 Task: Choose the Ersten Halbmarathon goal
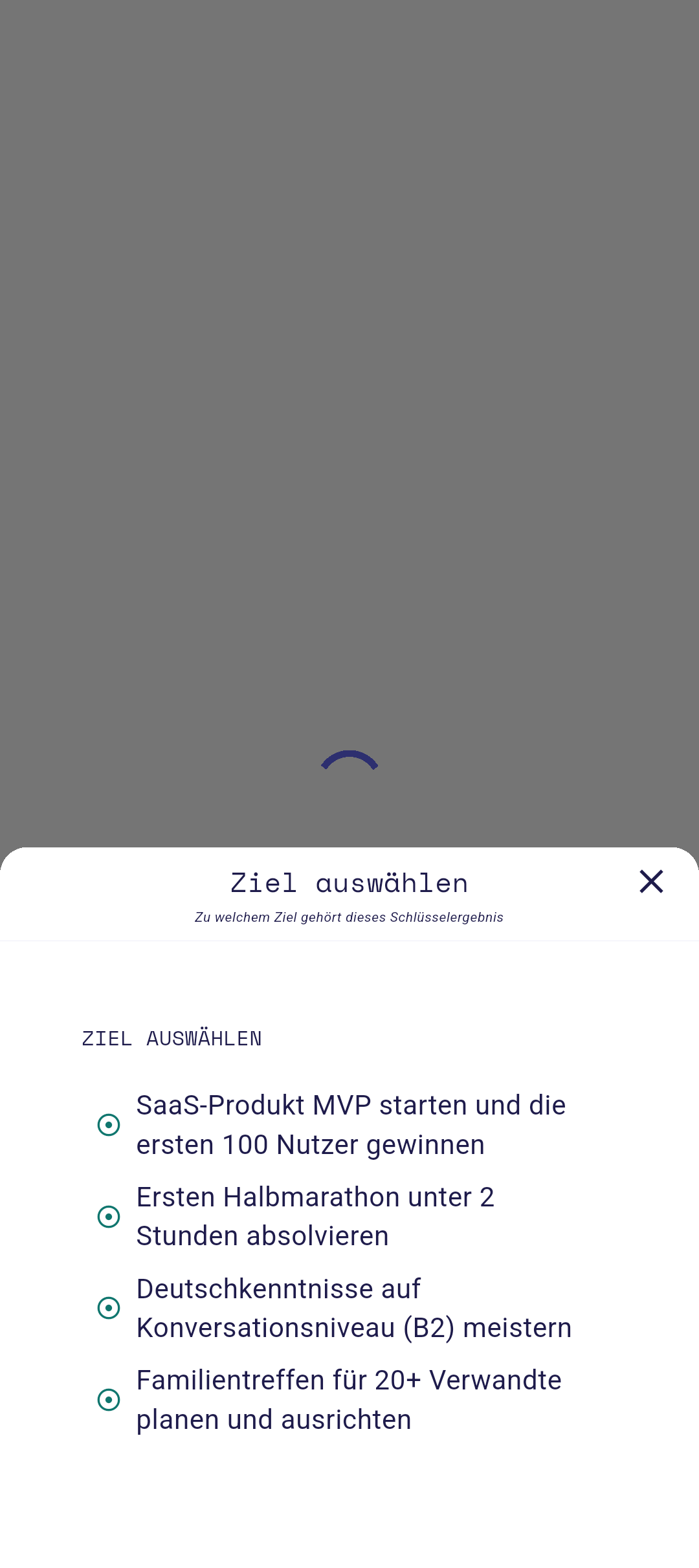pyautogui.click(x=349, y=1217)
